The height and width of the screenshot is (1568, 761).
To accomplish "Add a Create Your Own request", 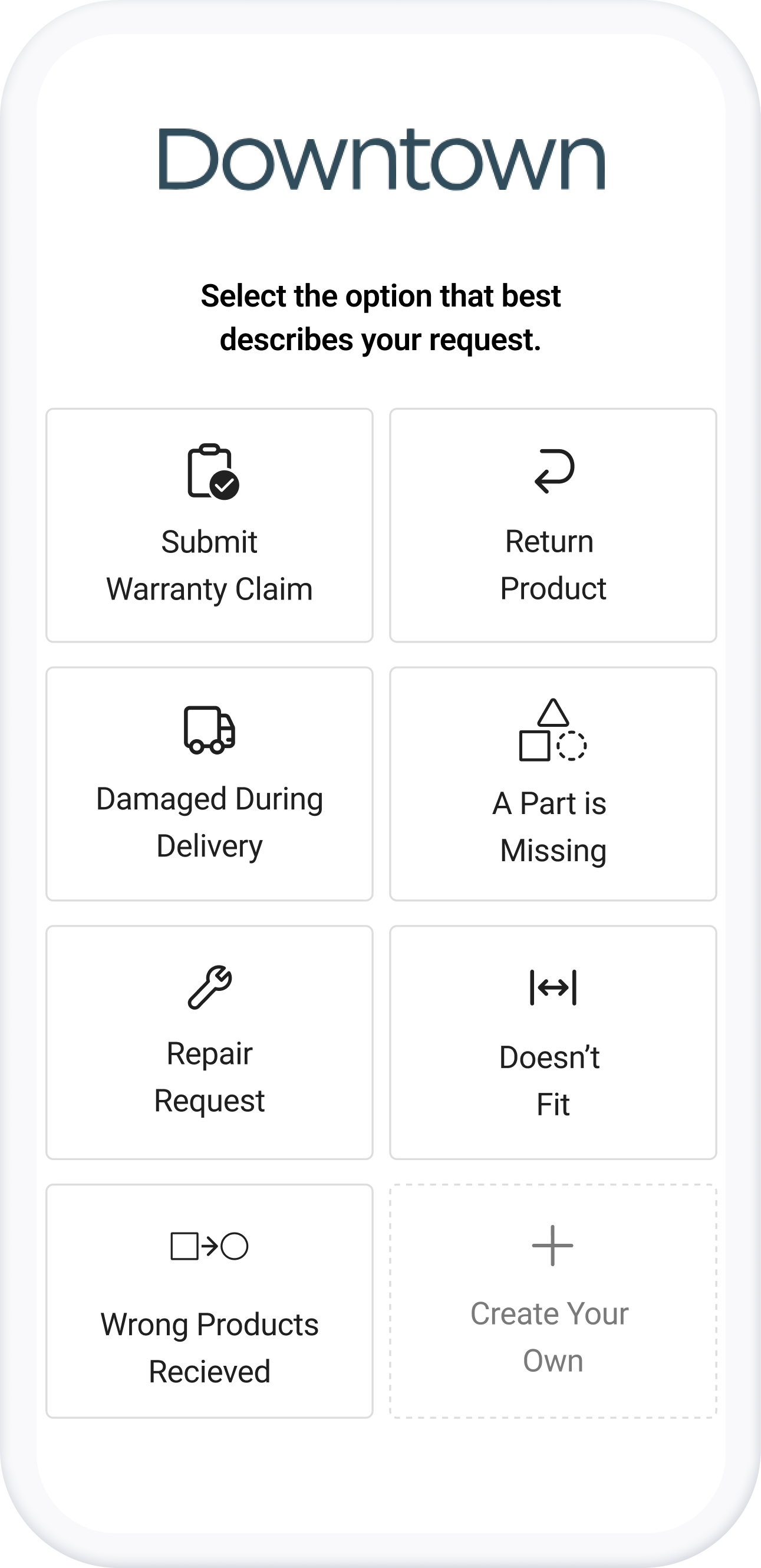I will tap(553, 1302).
